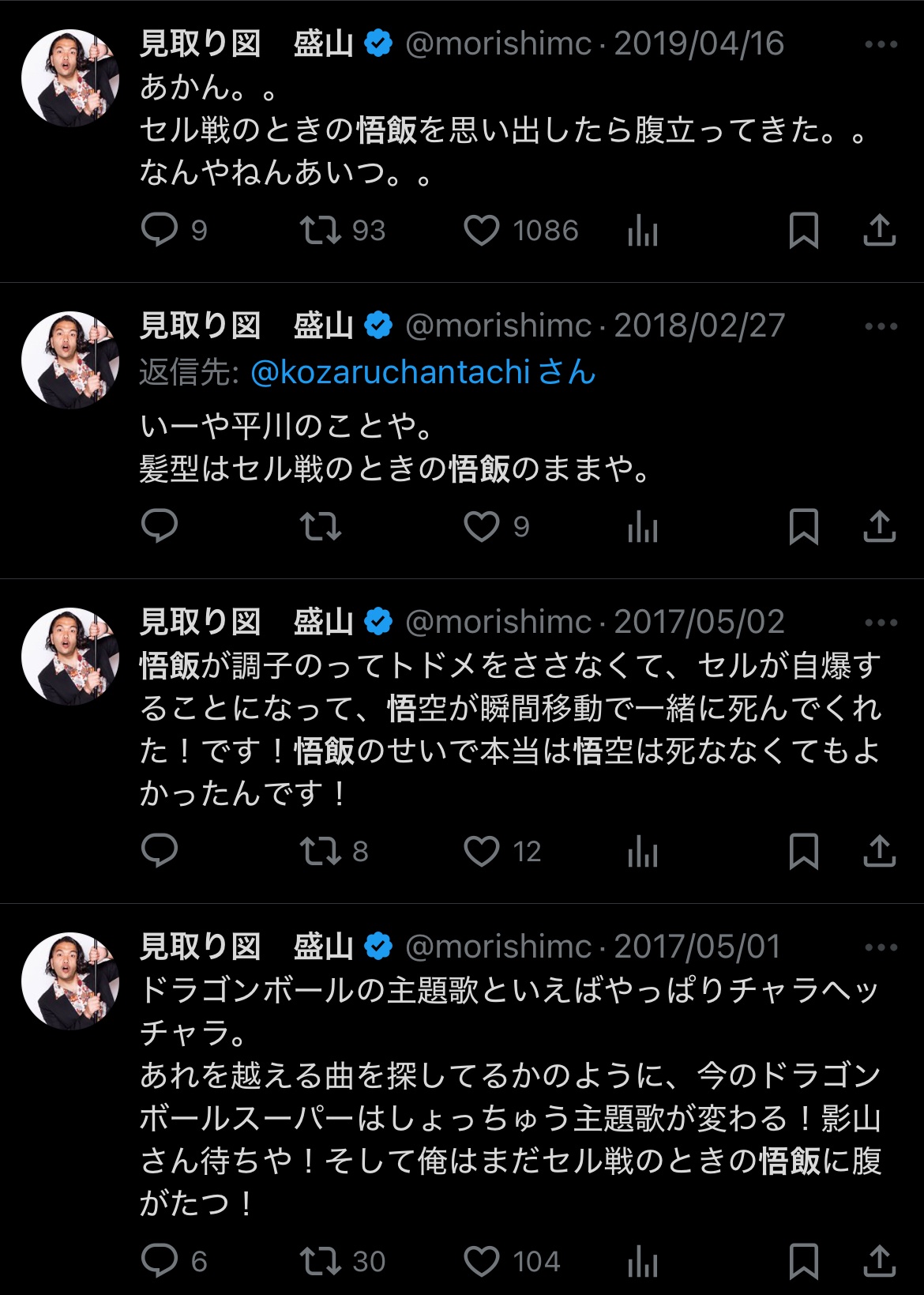This screenshot has height=1295, width=924.
Task: Reply to the 2017/05/02 tweet
Action: 160,852
